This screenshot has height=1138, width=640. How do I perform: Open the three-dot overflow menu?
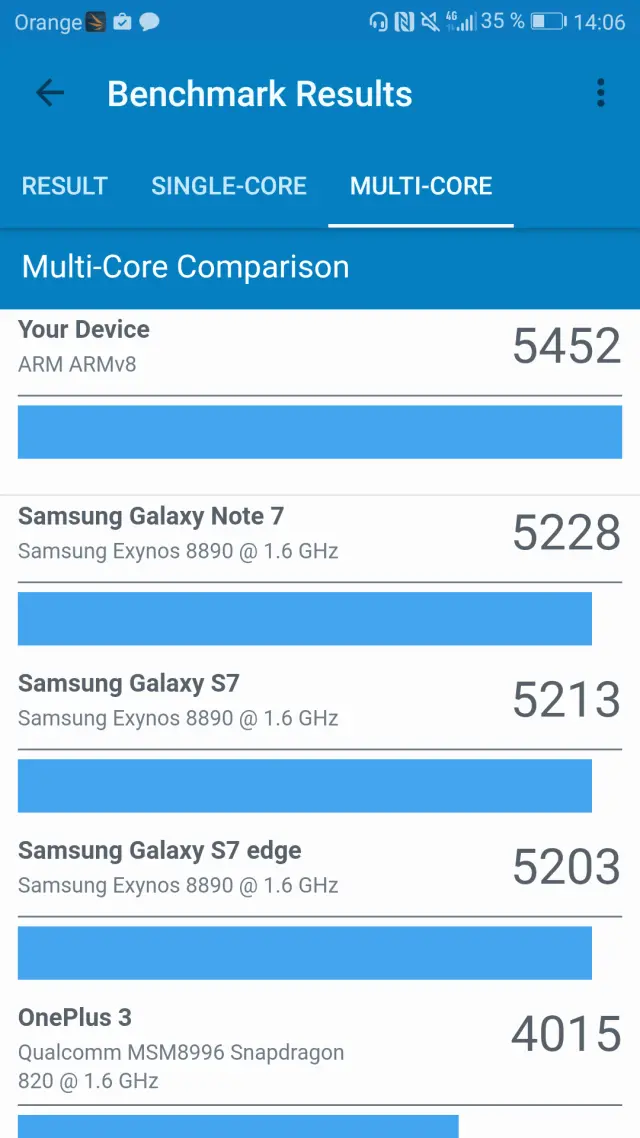click(x=600, y=93)
